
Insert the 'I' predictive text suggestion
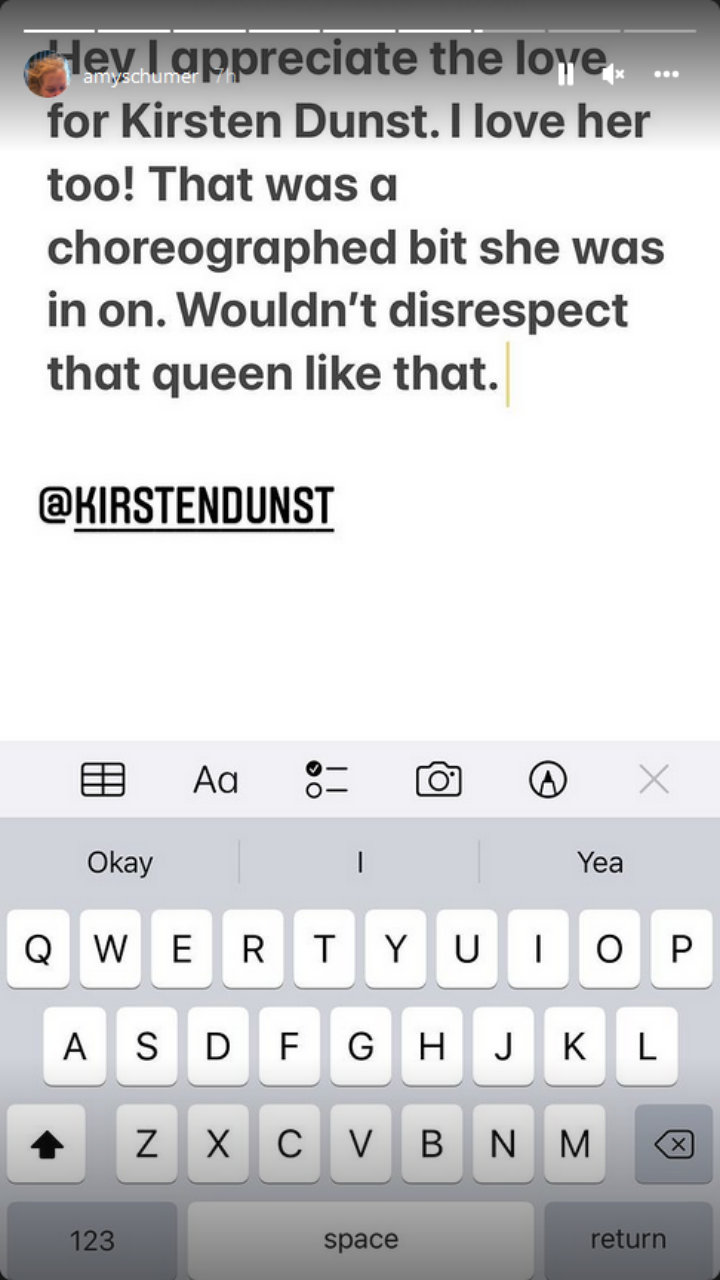(x=360, y=862)
